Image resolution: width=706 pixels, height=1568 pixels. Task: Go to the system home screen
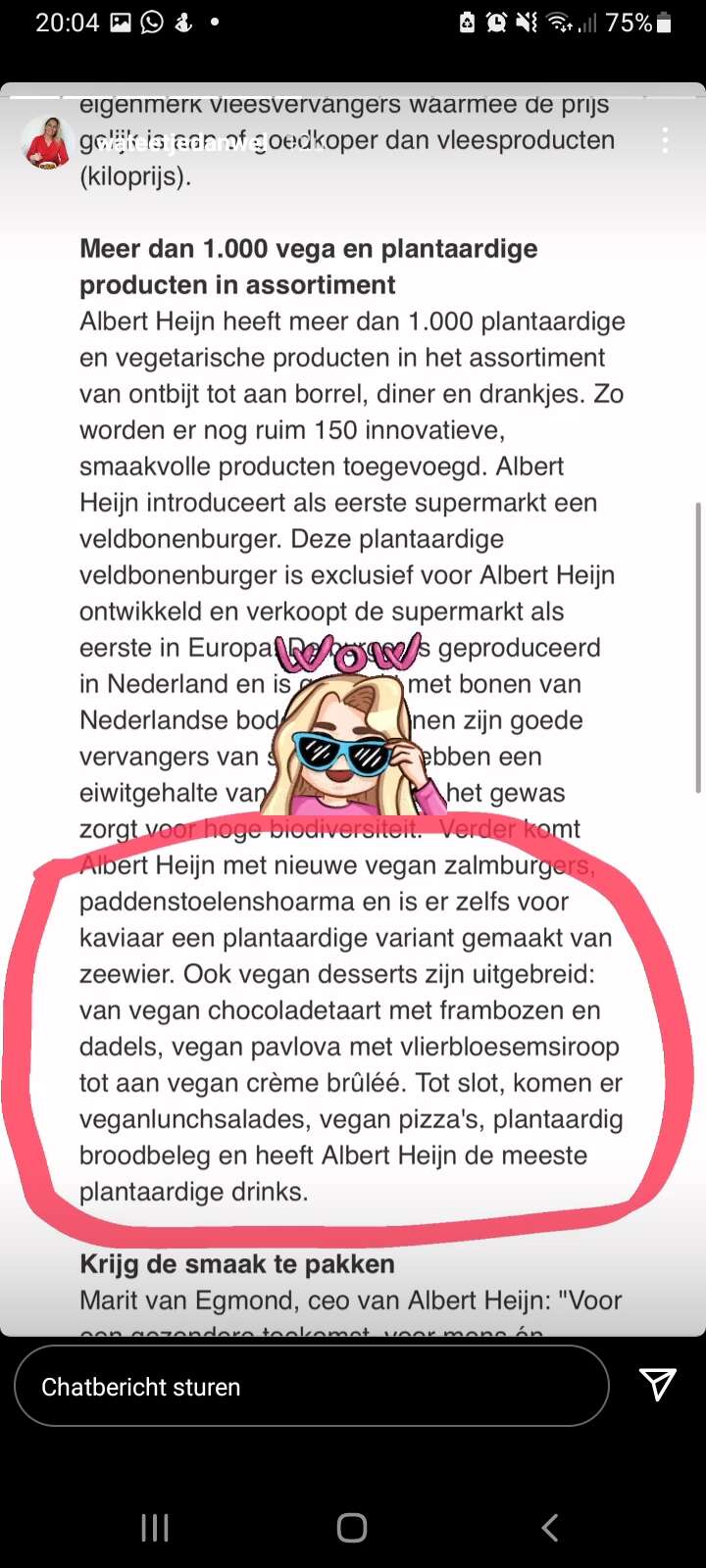tap(352, 1527)
